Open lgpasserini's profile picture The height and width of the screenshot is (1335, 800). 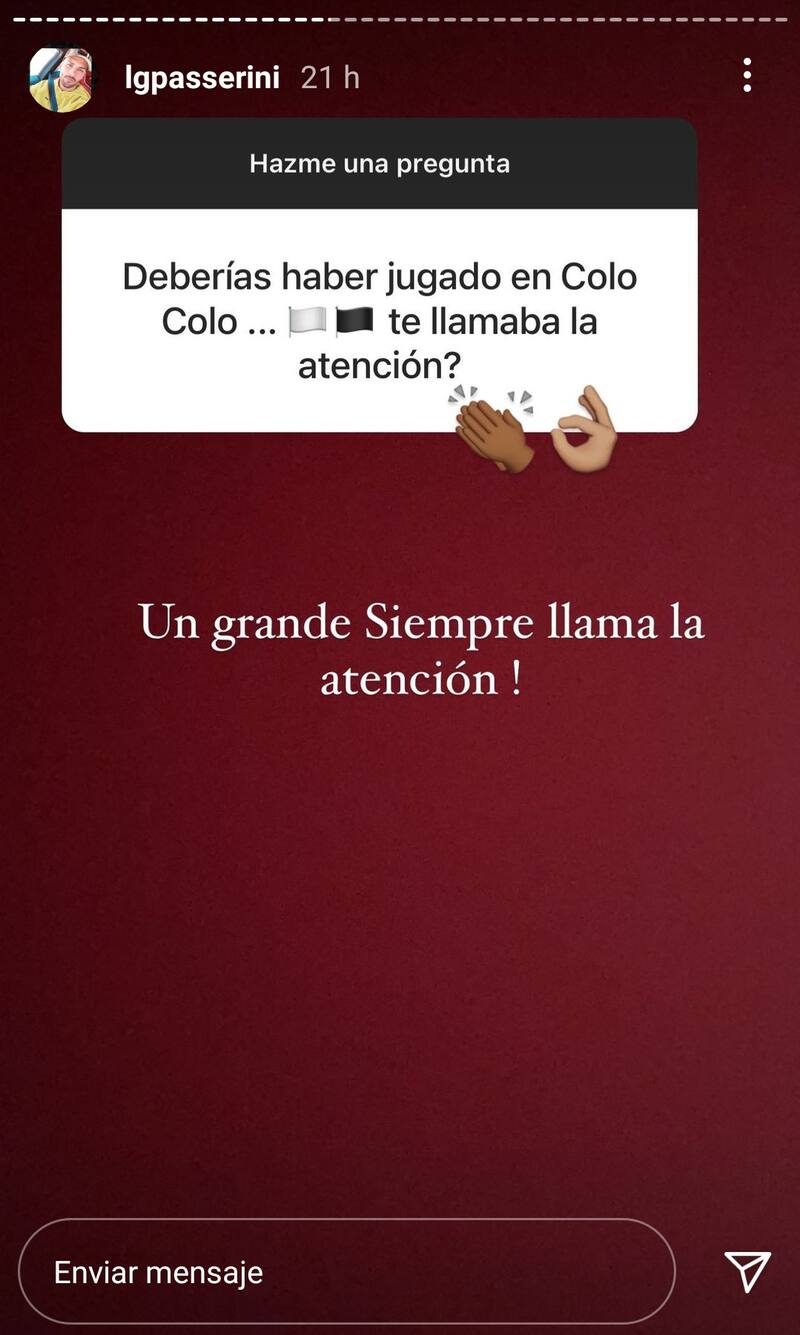point(61,79)
